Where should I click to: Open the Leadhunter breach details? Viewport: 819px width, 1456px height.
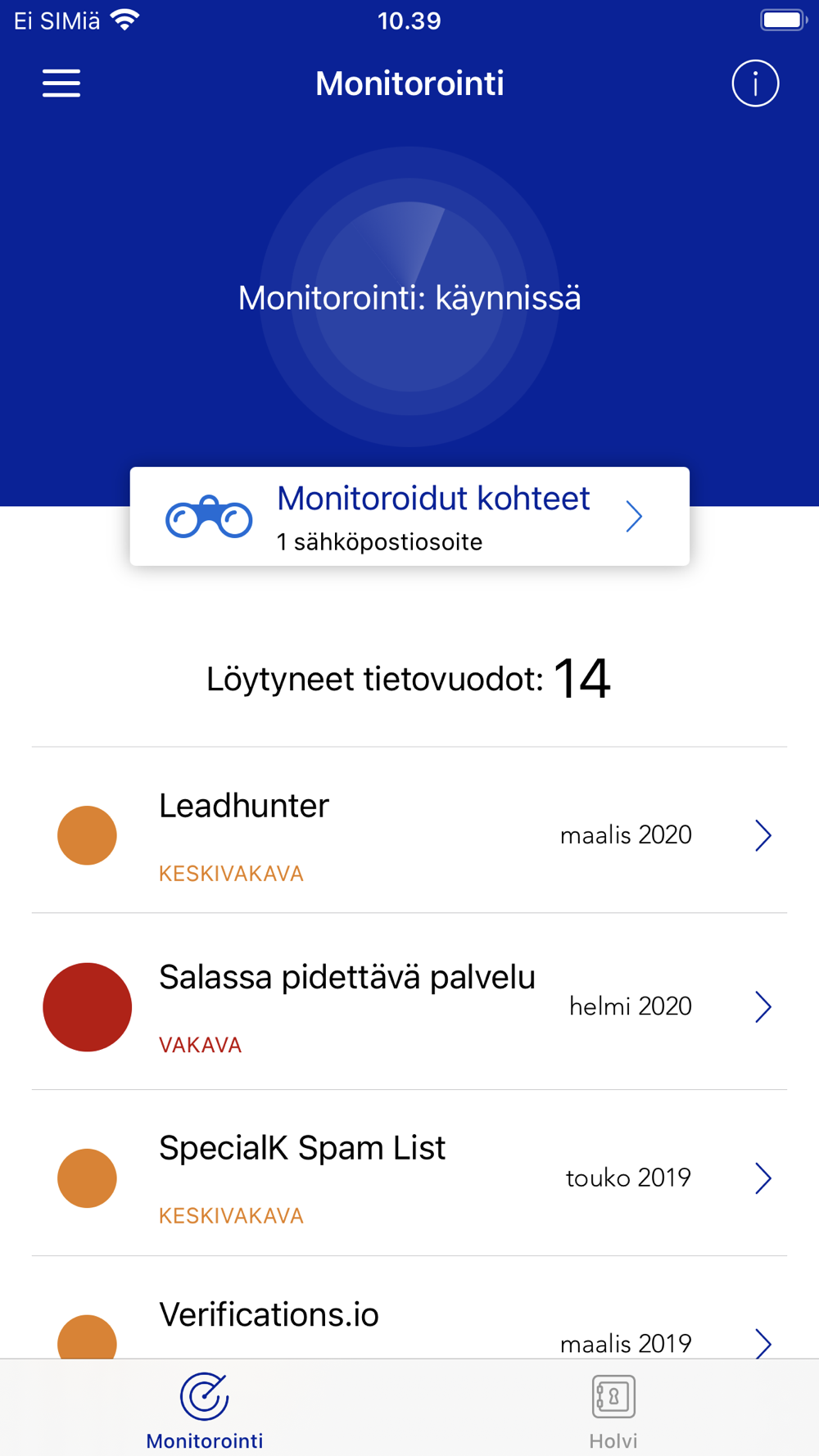(x=409, y=831)
